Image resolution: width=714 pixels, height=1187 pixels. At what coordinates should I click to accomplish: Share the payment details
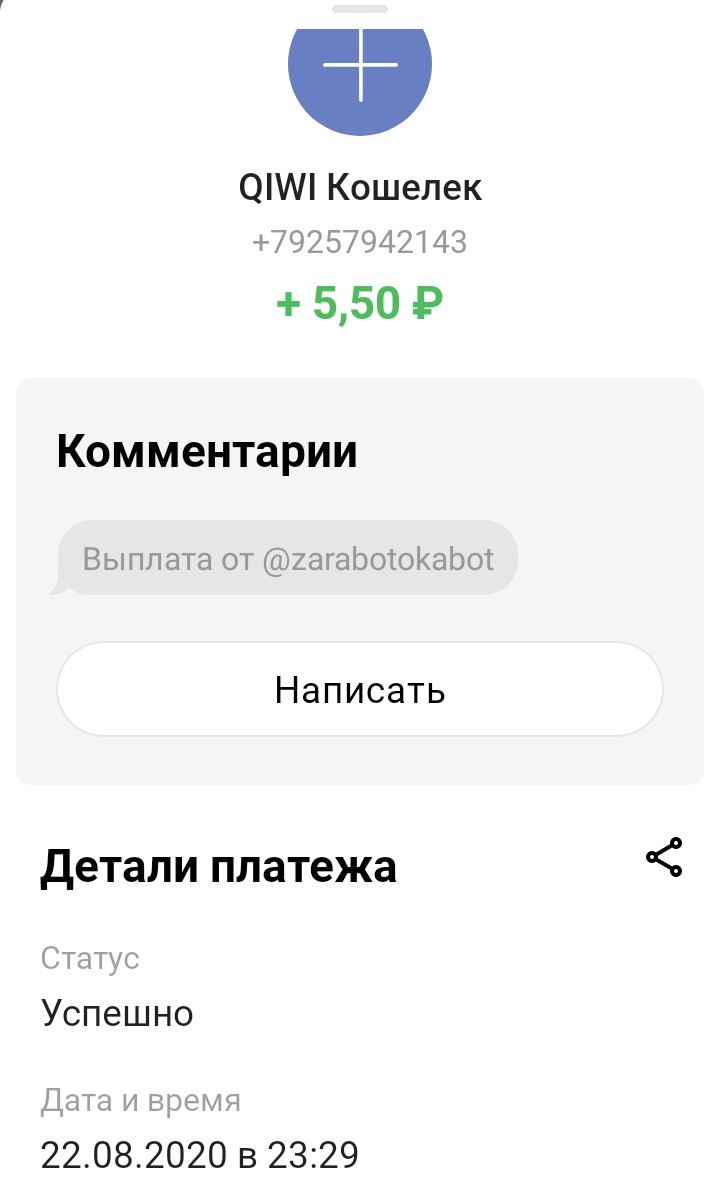coord(664,858)
